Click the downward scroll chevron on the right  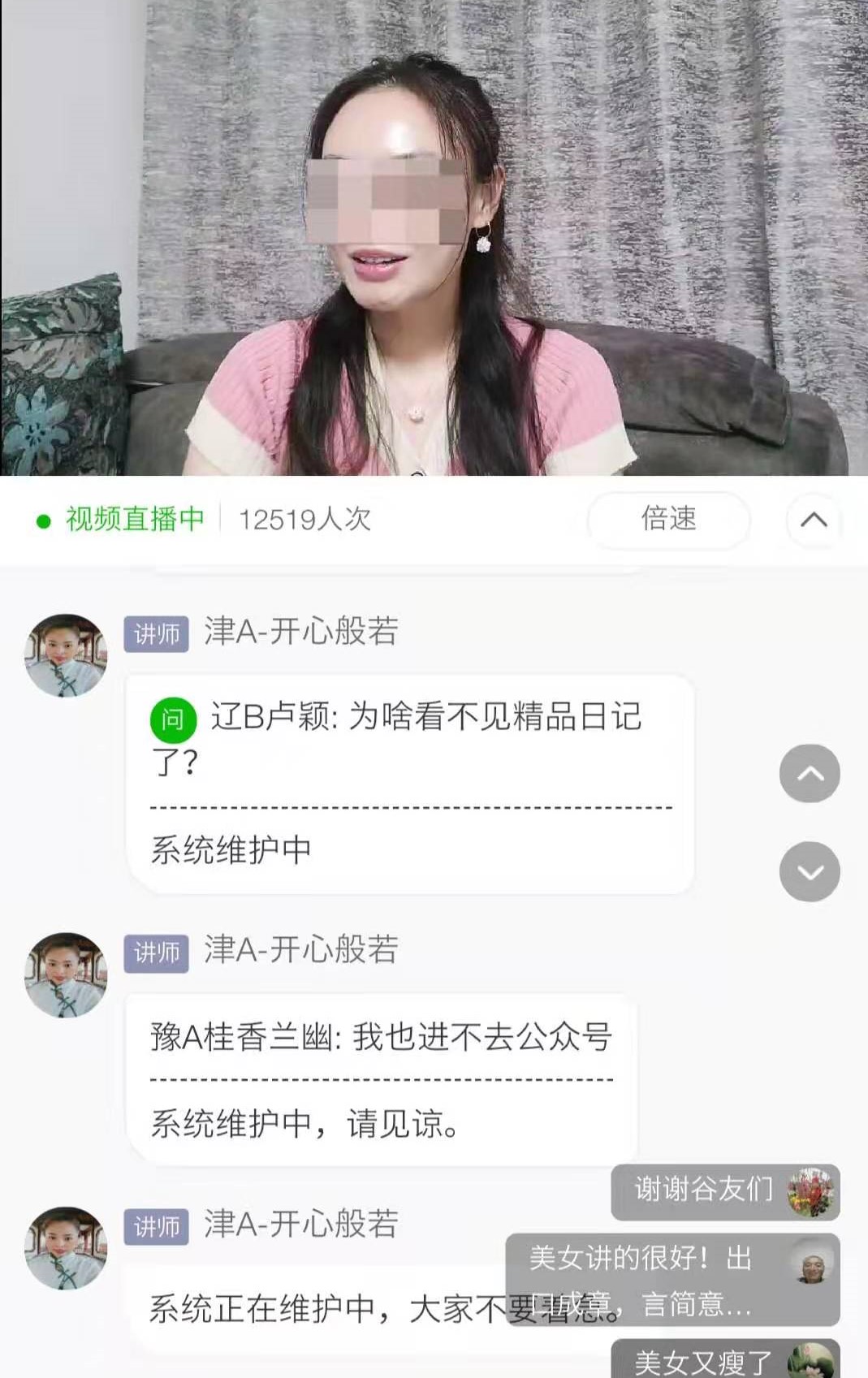click(x=809, y=872)
